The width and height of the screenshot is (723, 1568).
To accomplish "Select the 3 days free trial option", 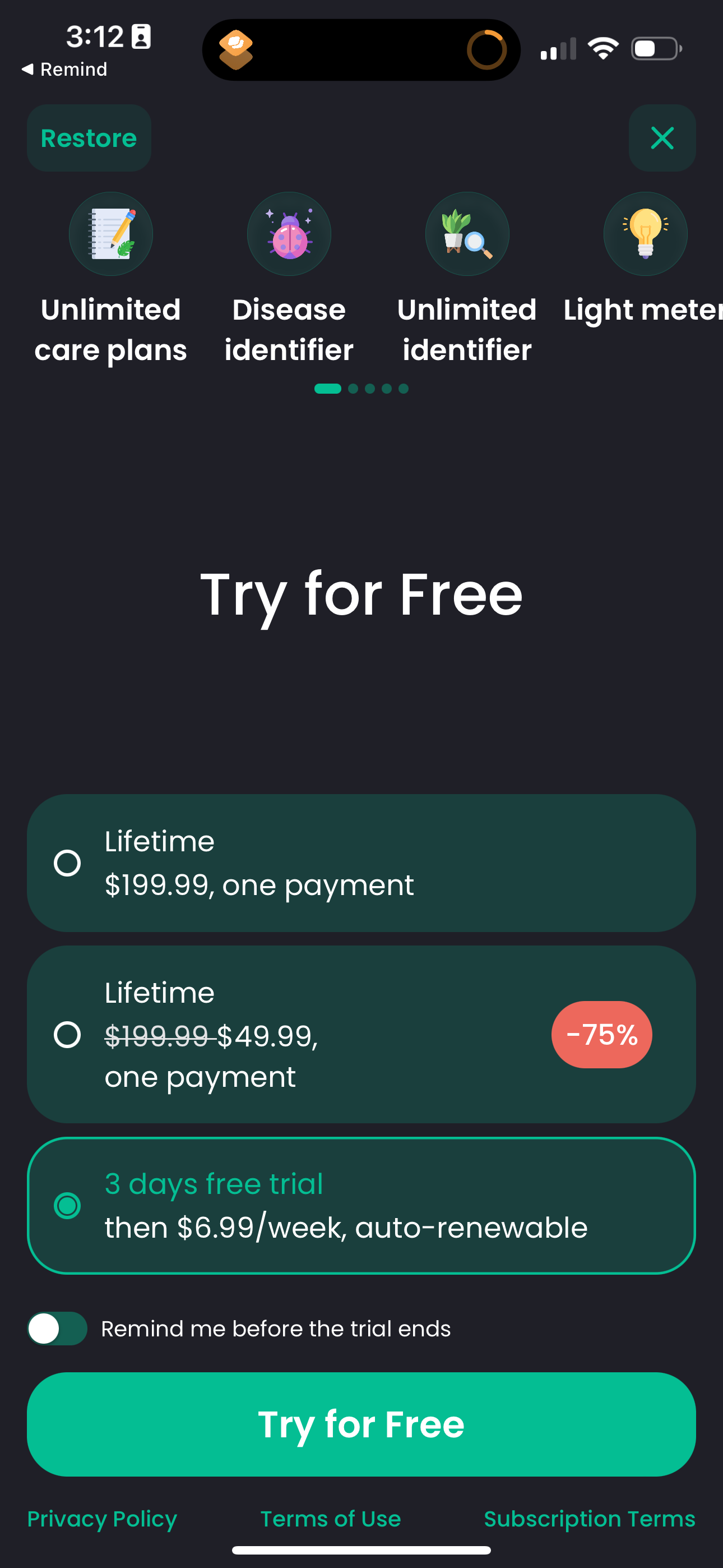I will pos(361,1205).
